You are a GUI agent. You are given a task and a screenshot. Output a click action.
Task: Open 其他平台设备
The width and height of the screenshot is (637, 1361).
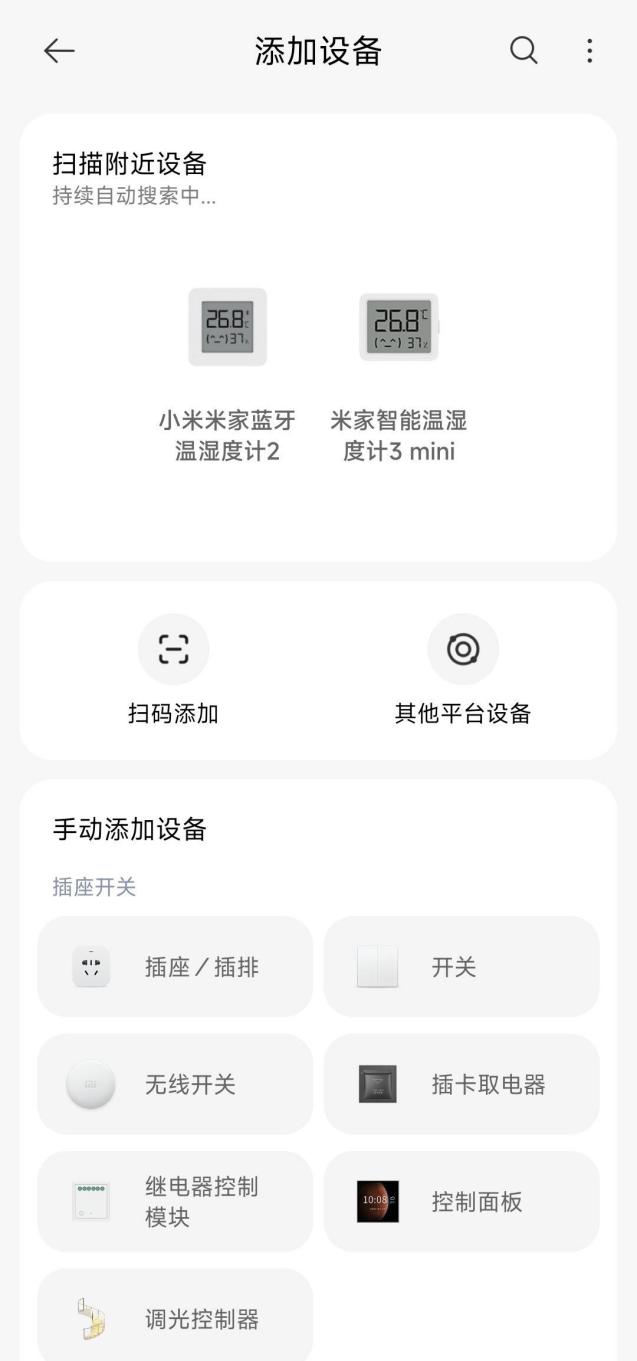(462, 670)
